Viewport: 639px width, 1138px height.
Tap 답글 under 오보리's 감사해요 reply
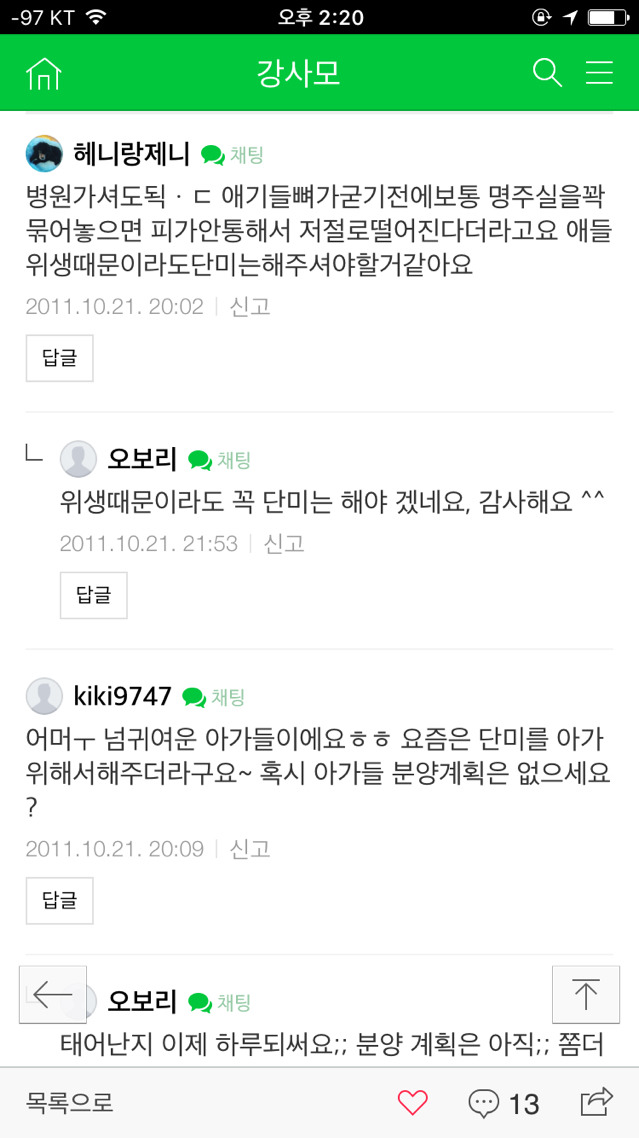[93, 595]
